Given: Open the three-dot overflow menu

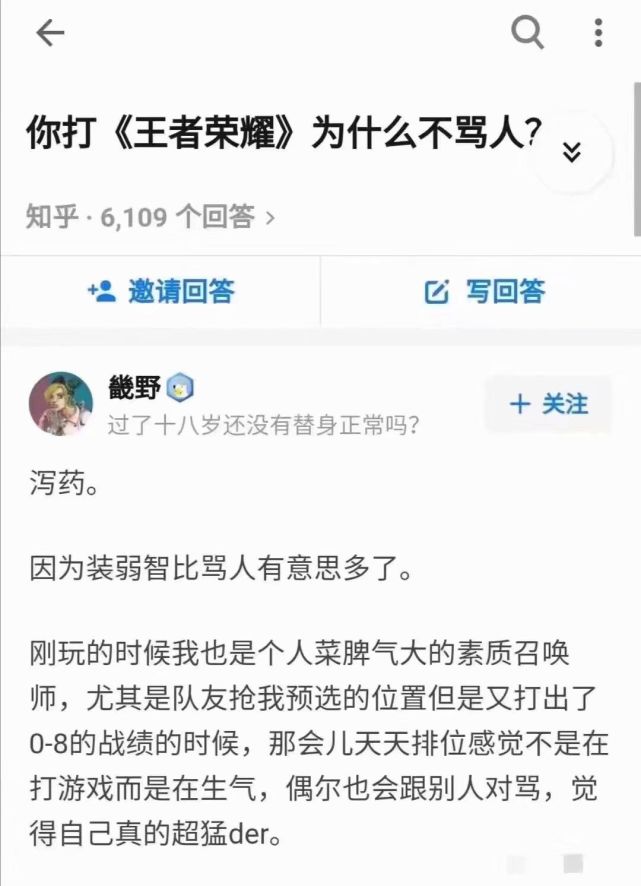Looking at the screenshot, I should tap(599, 32).
